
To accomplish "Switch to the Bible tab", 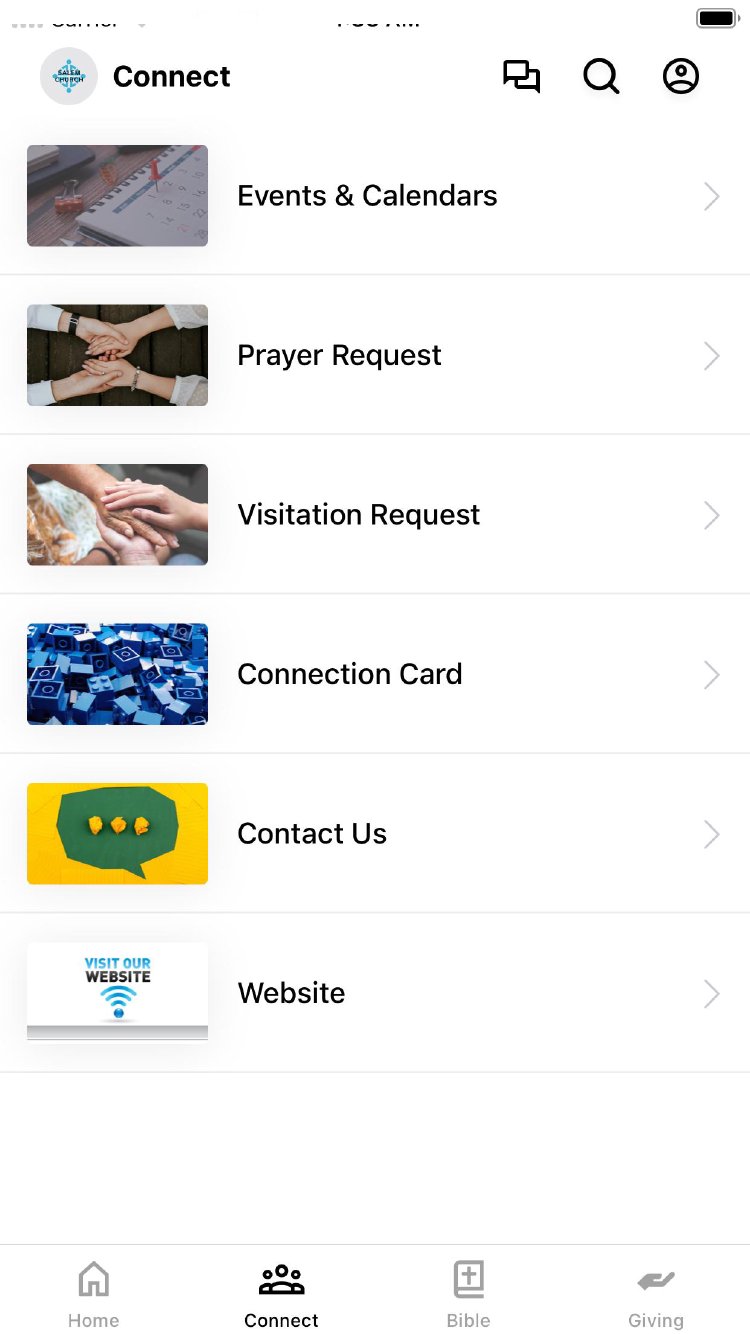I will pos(468,1294).
